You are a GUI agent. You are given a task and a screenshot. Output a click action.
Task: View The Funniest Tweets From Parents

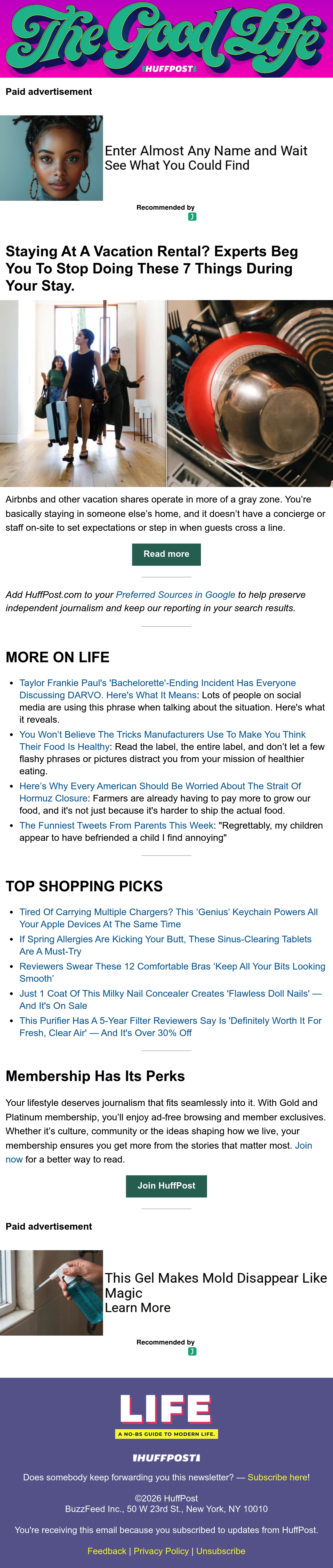(x=116, y=825)
